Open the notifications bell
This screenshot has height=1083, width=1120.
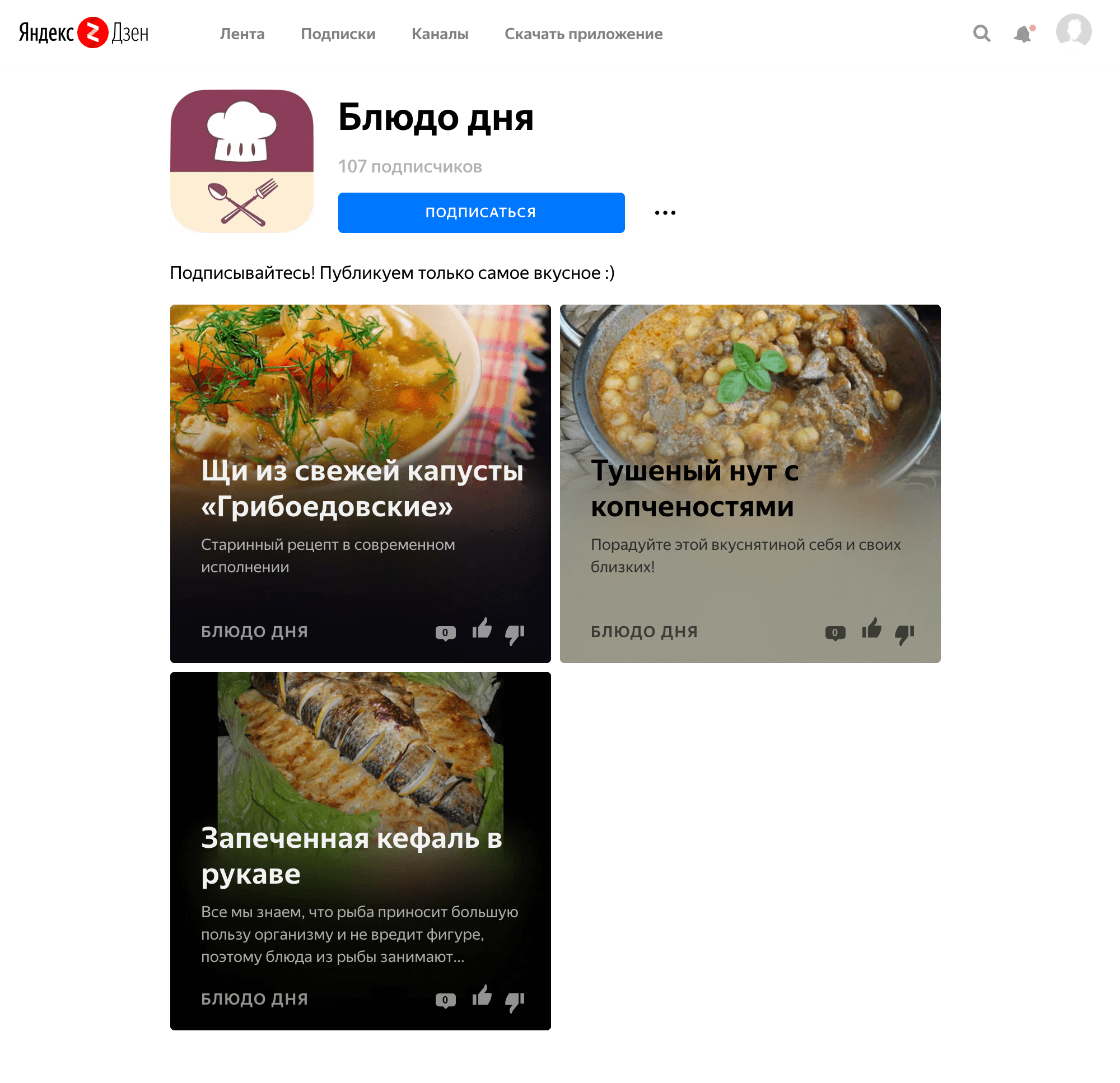pos(1023,34)
